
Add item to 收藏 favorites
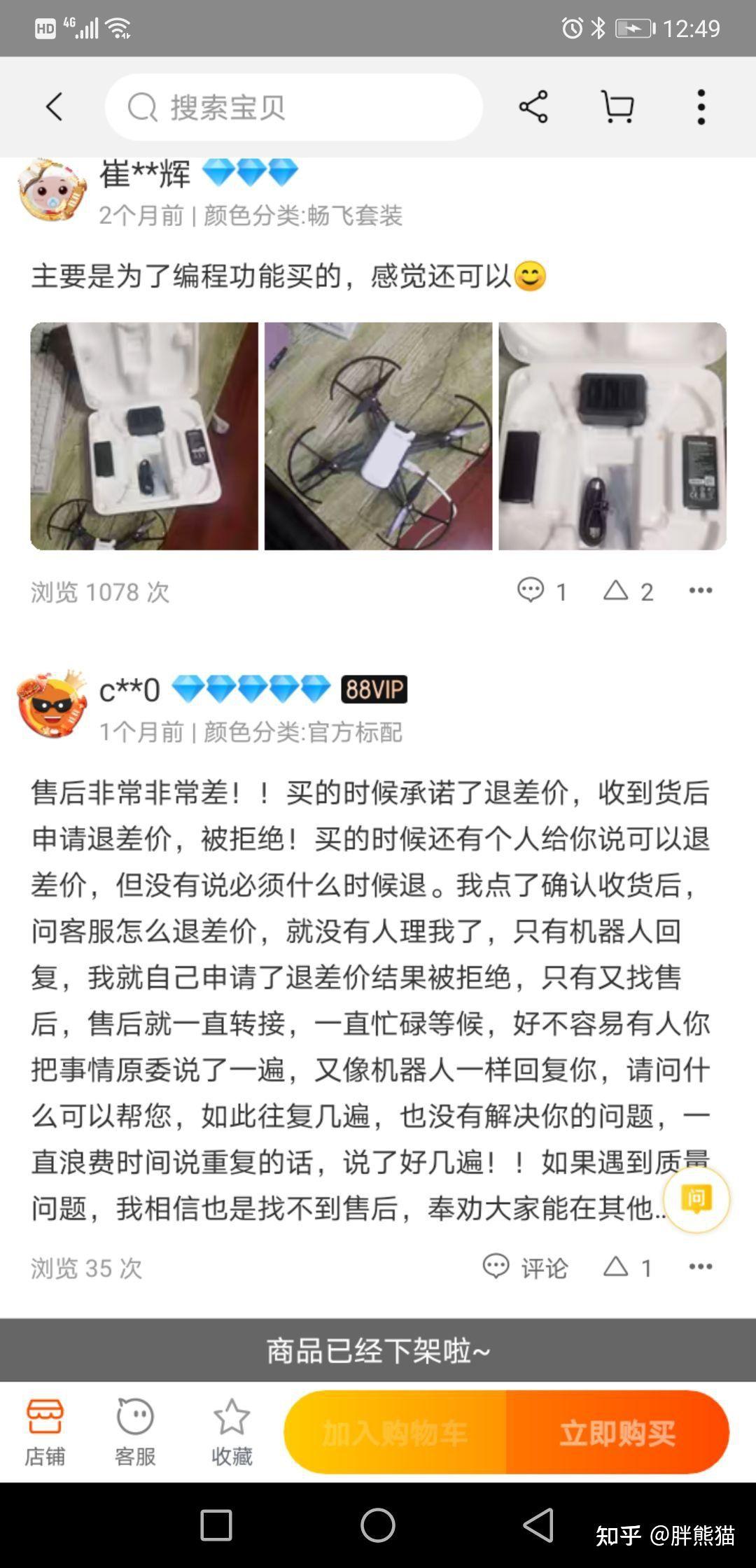pyautogui.click(x=232, y=1433)
